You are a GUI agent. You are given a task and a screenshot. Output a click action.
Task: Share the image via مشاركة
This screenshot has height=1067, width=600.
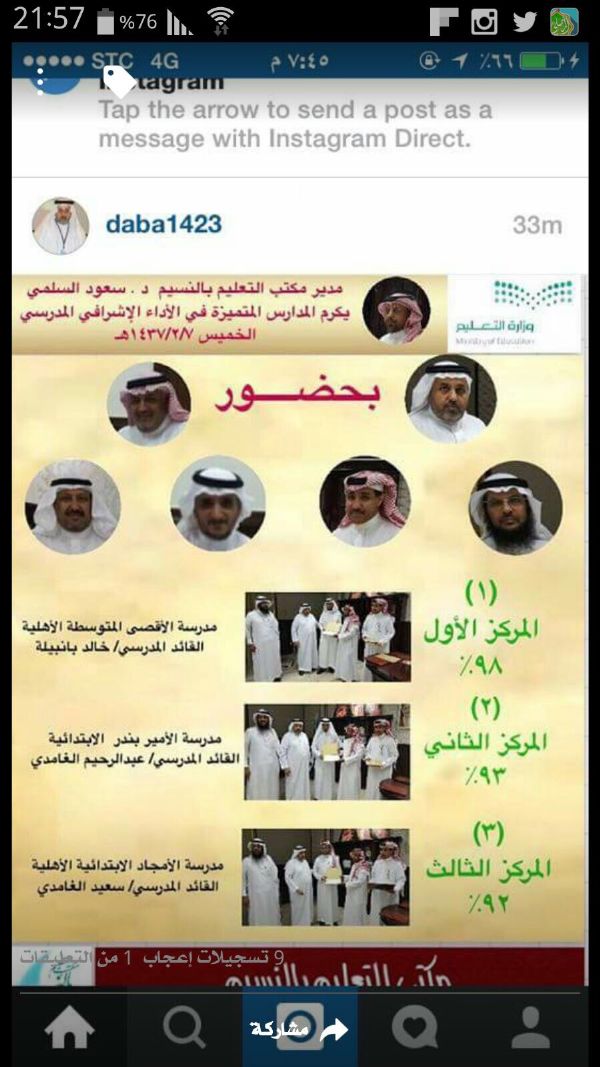(300, 1028)
